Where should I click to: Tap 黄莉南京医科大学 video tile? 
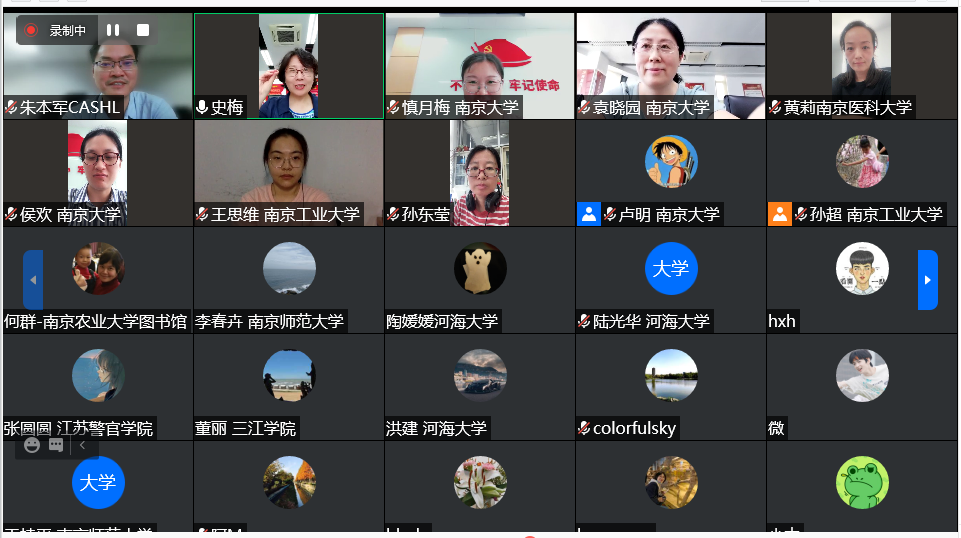point(861,65)
